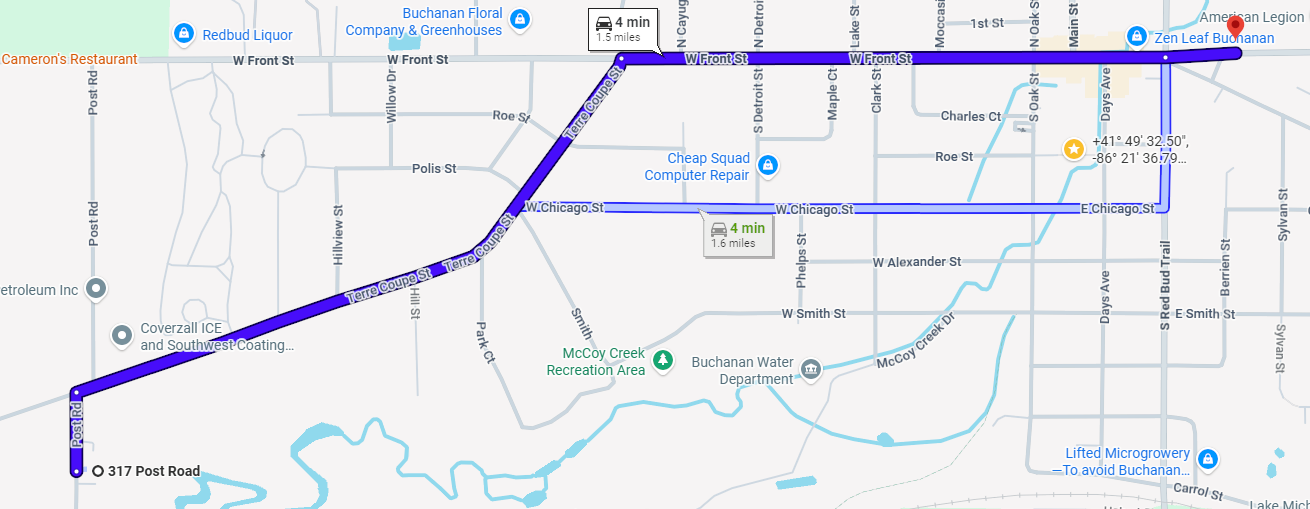Select the alternate 4 min 1.6 miles route

point(738,235)
